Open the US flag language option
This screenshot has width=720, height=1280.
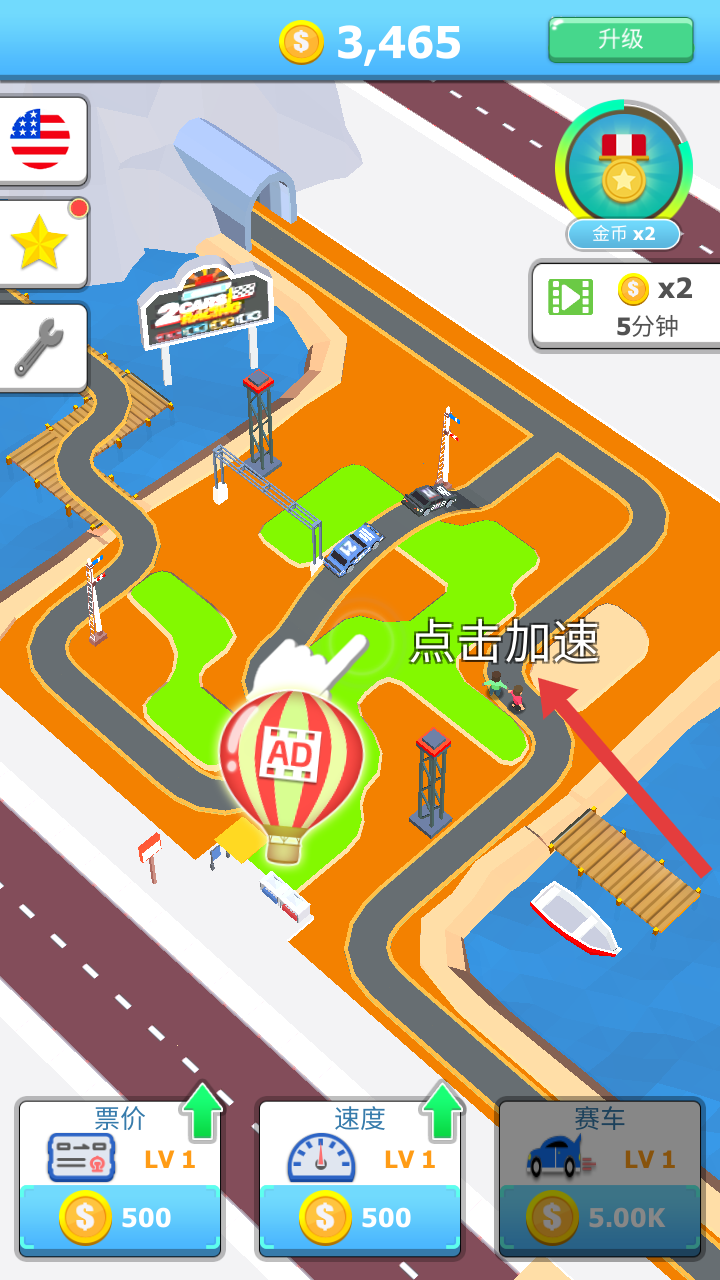[40, 139]
